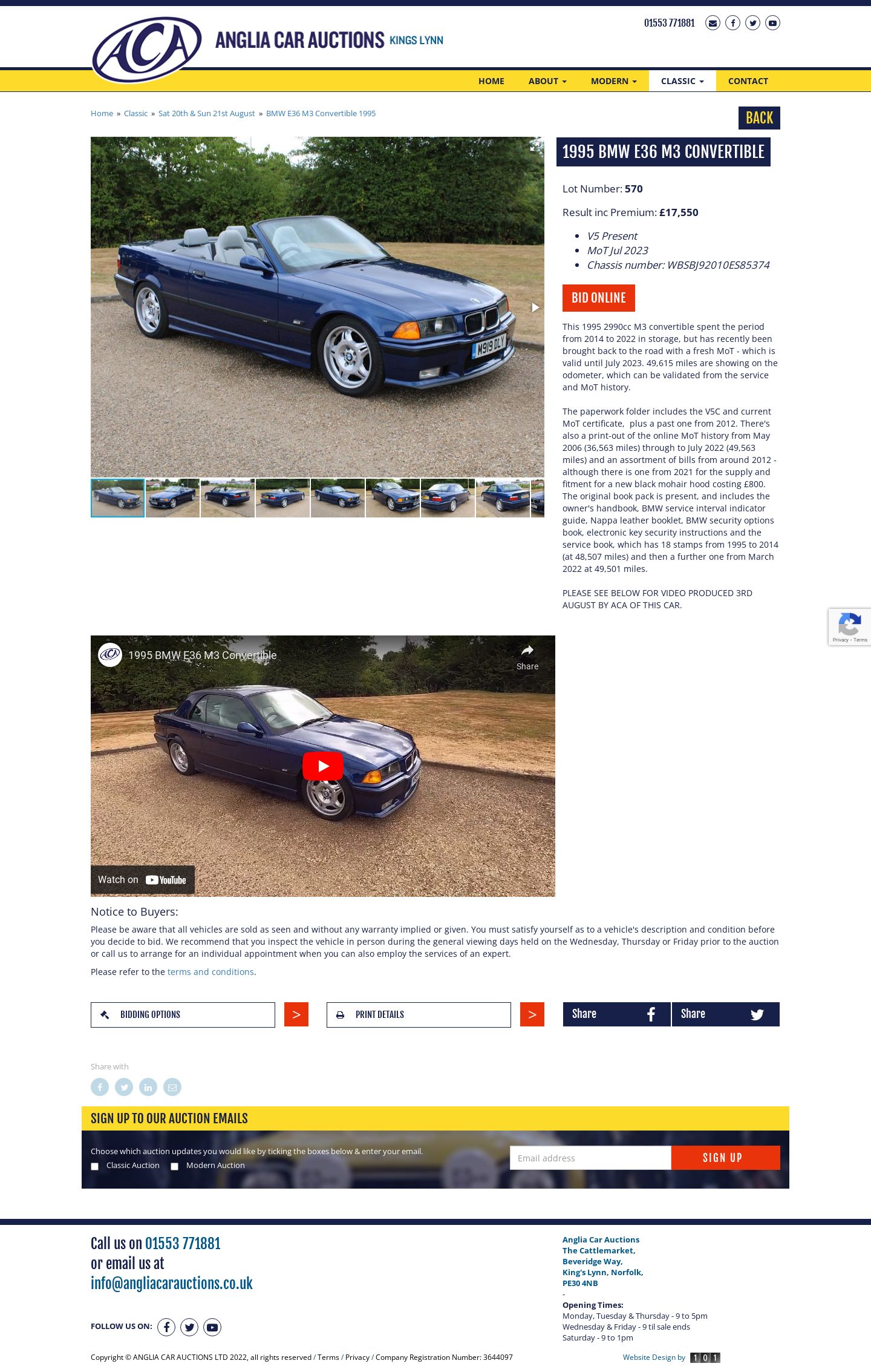The image size is (871, 1372).
Task: Open the email icon in the header
Action: point(713,23)
